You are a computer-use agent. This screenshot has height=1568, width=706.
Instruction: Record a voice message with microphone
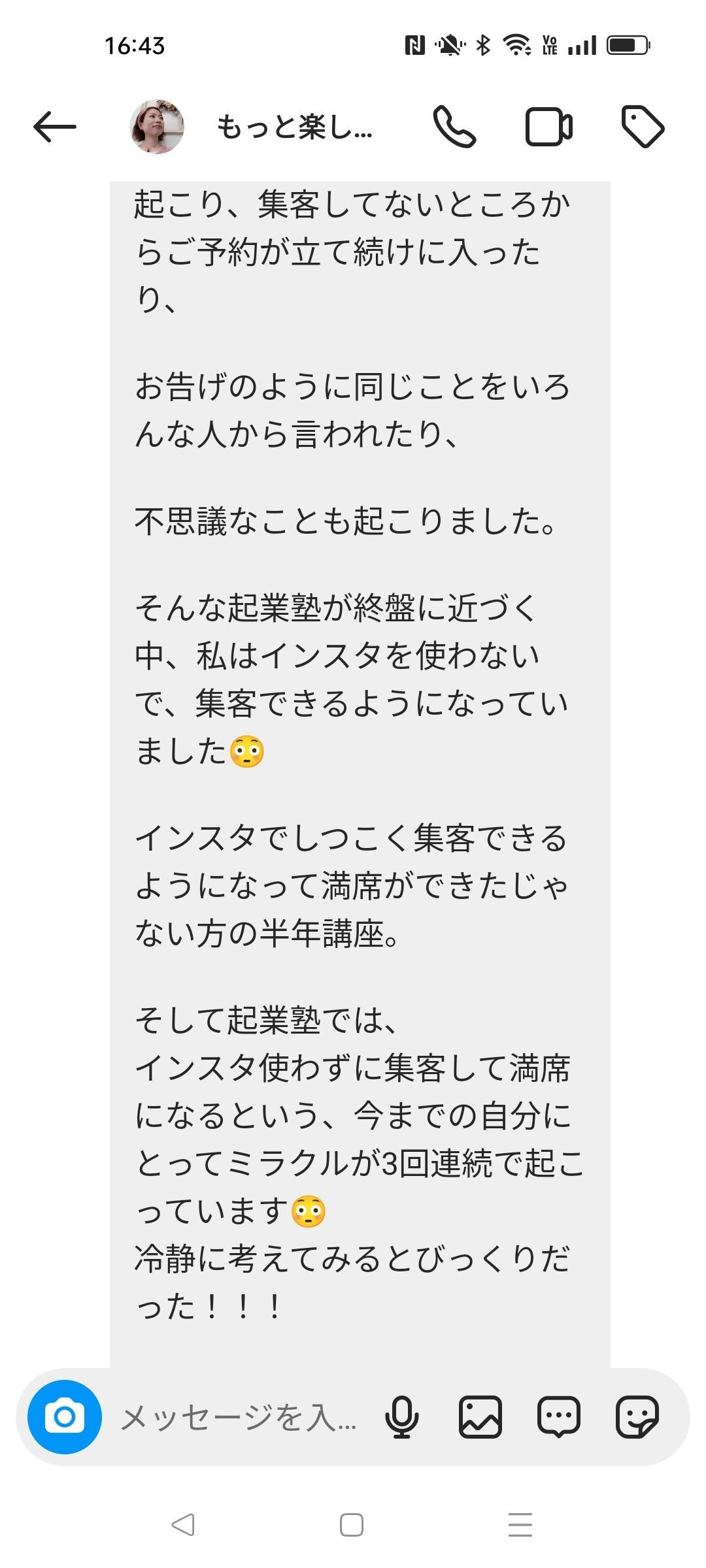pyautogui.click(x=402, y=1417)
